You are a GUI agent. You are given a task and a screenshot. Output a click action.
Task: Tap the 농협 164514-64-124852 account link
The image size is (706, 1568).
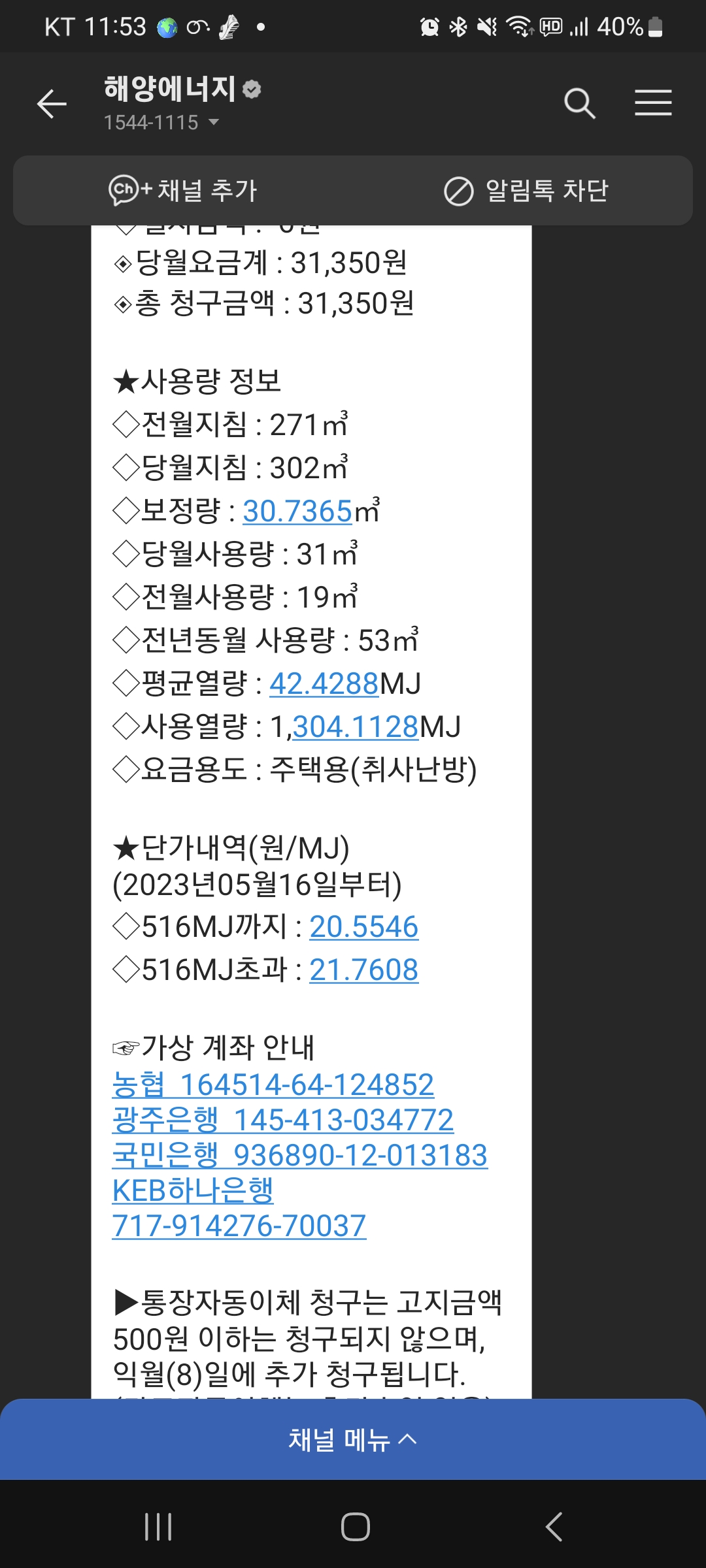tap(273, 1085)
